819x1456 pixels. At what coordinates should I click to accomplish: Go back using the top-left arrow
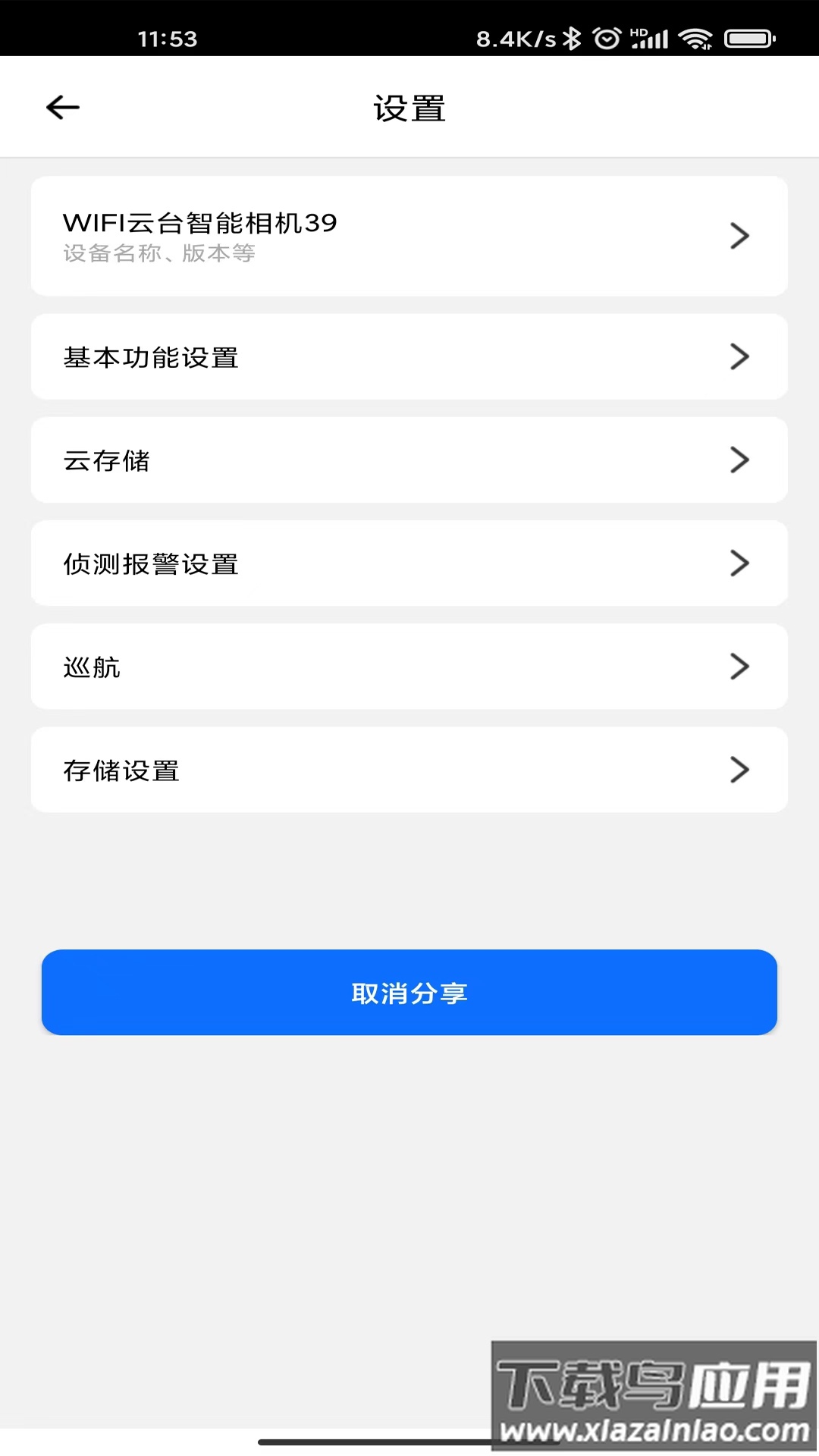tap(63, 108)
